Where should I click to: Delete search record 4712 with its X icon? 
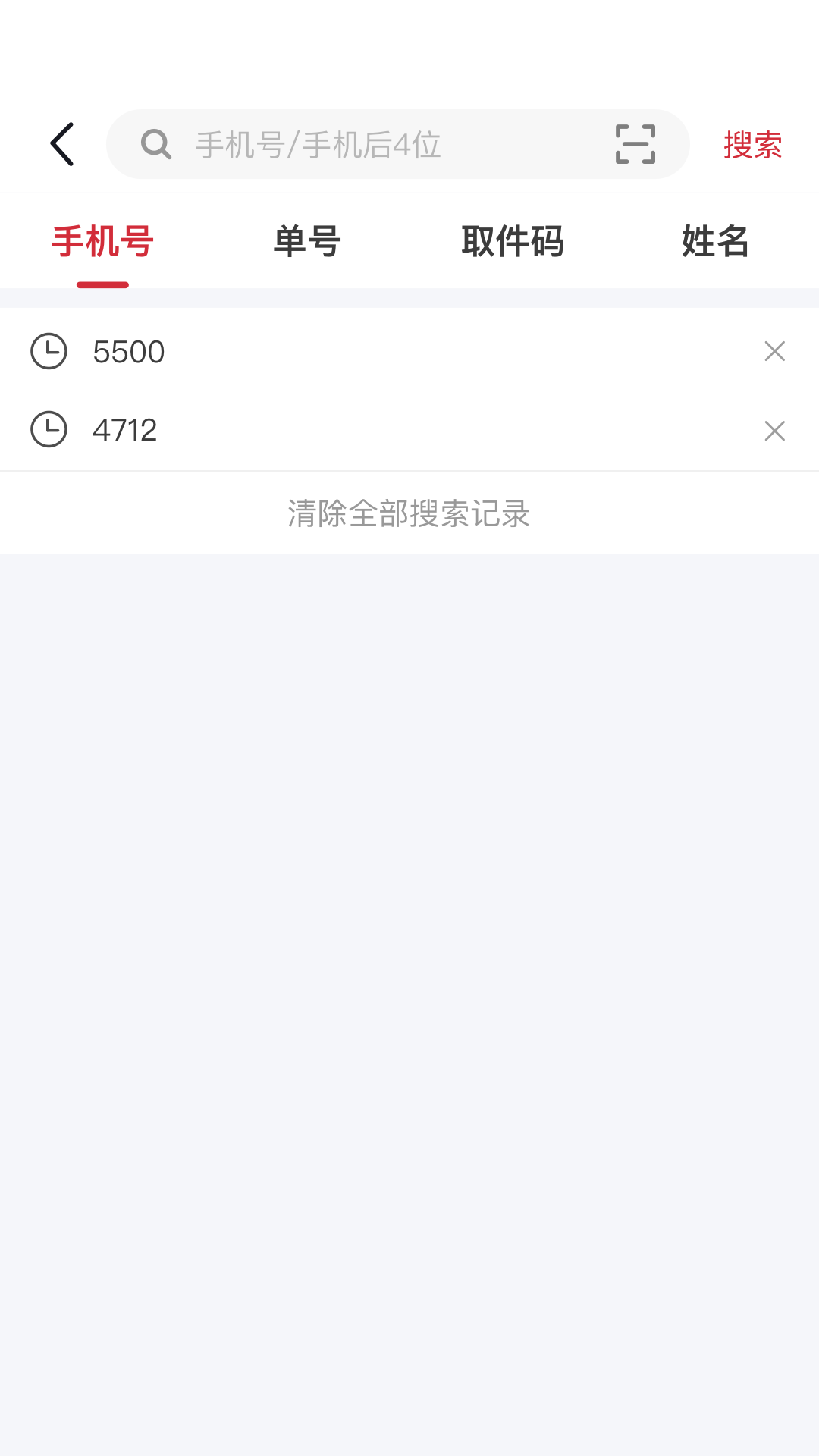coord(774,430)
